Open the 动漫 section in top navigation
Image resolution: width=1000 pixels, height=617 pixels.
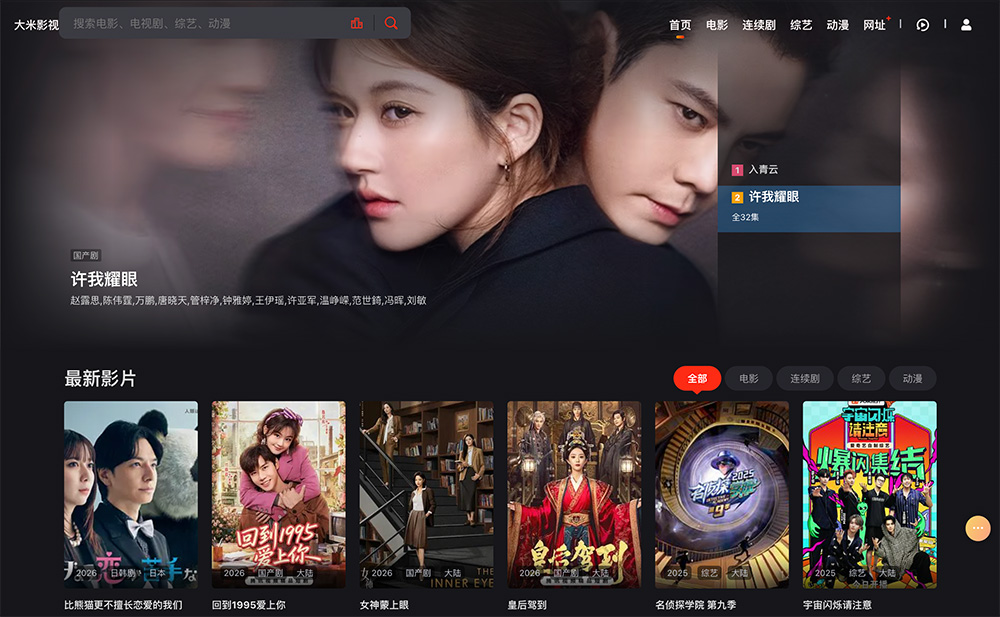coord(838,25)
